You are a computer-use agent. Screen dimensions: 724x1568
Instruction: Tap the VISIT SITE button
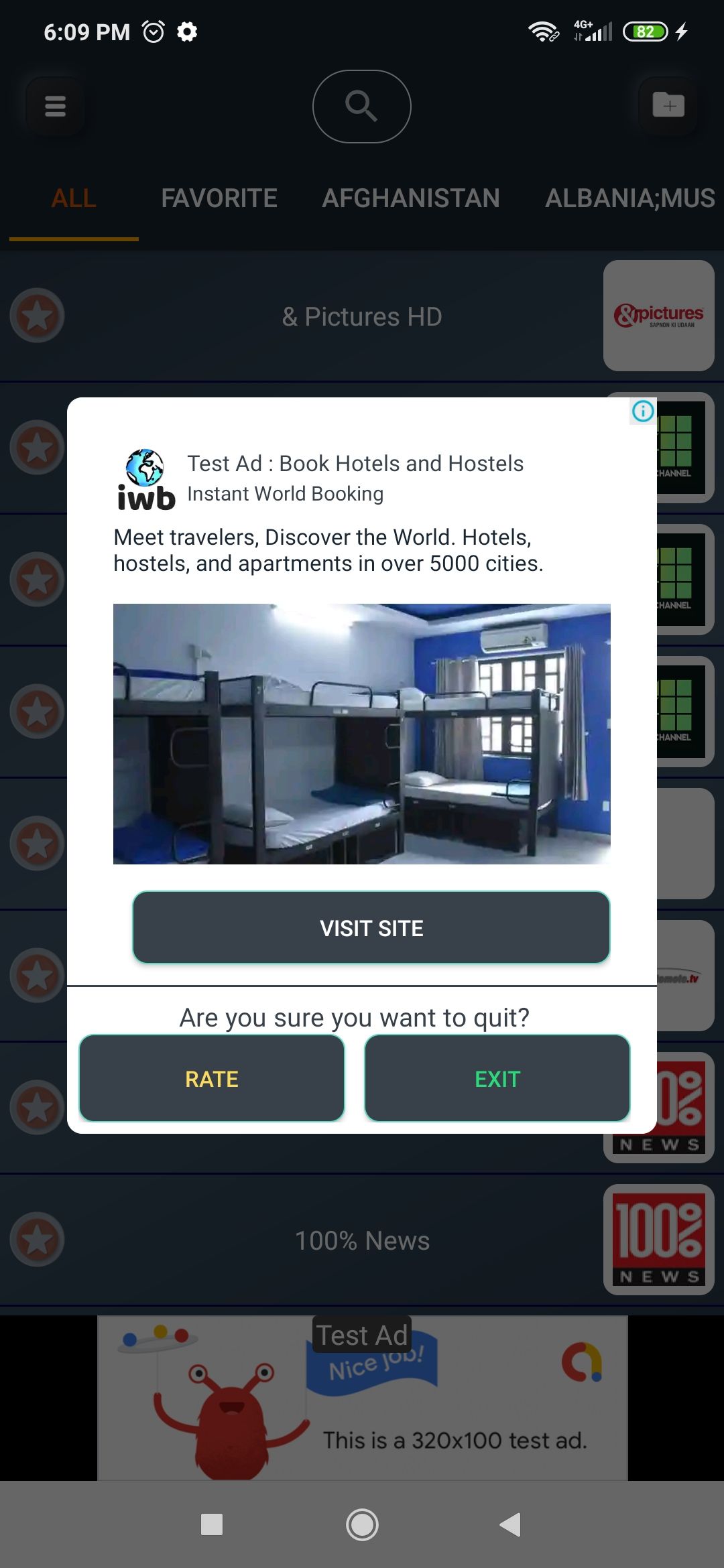point(371,927)
